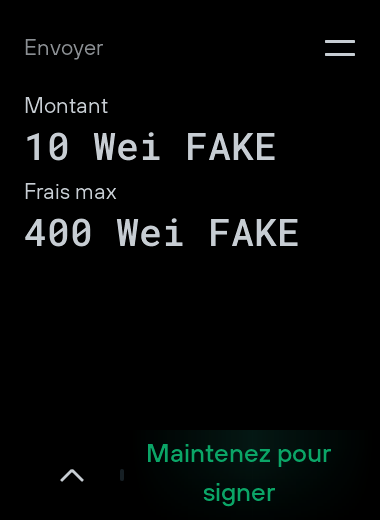Tap the up chevron to go back
The width and height of the screenshot is (380, 520).
[72, 475]
